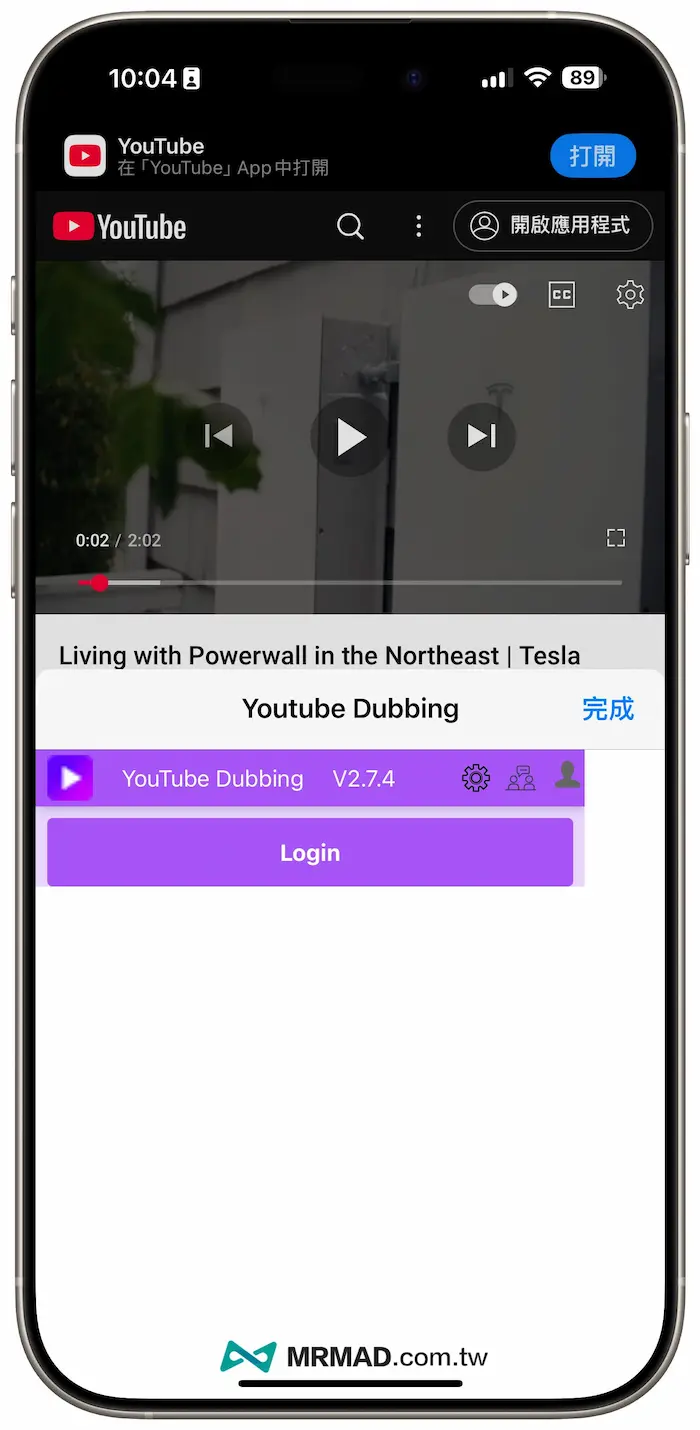Viewport: 700px width, 1430px height.
Task: Open the user profile icon in the Dubbing bar
Action: [567, 775]
